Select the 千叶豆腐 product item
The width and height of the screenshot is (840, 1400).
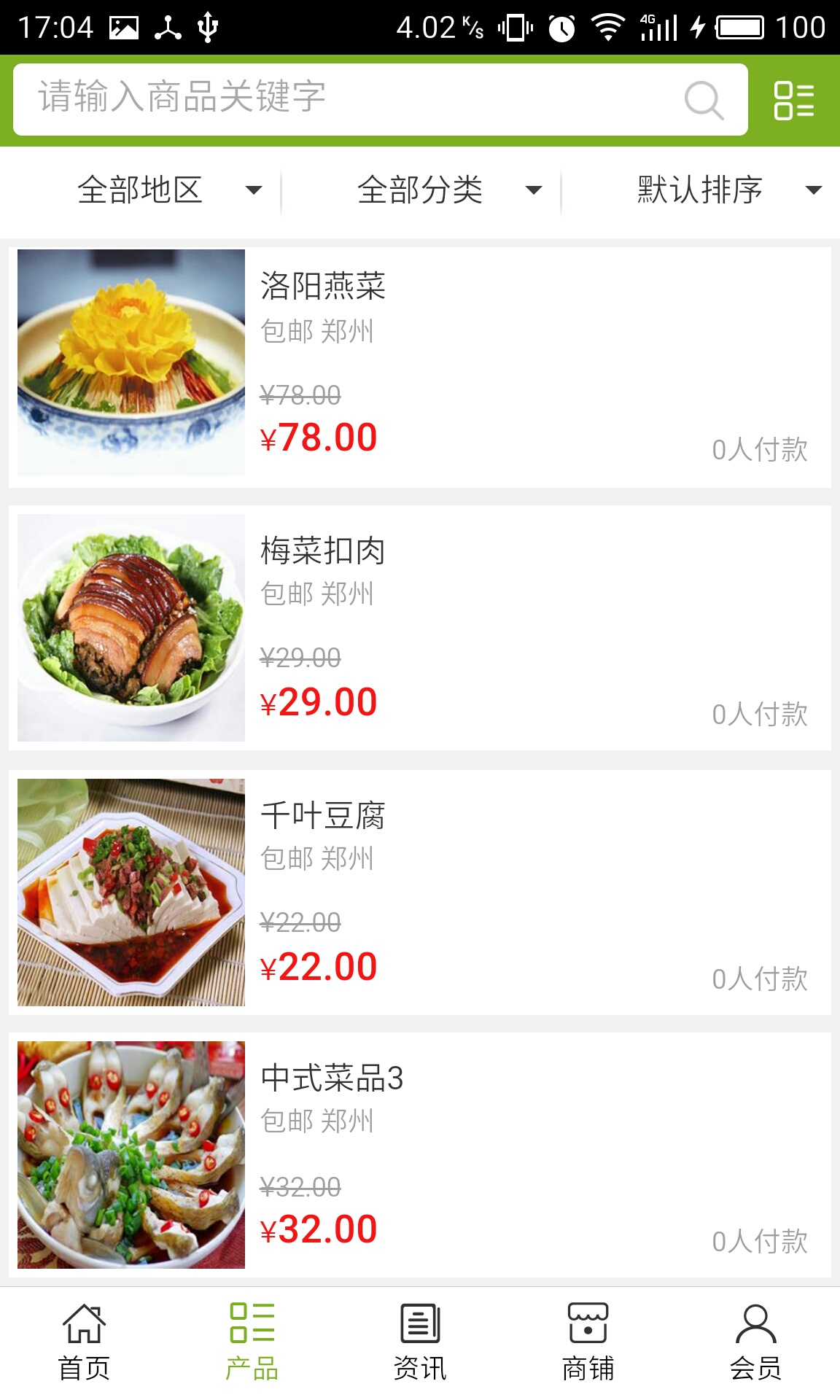tap(420, 892)
